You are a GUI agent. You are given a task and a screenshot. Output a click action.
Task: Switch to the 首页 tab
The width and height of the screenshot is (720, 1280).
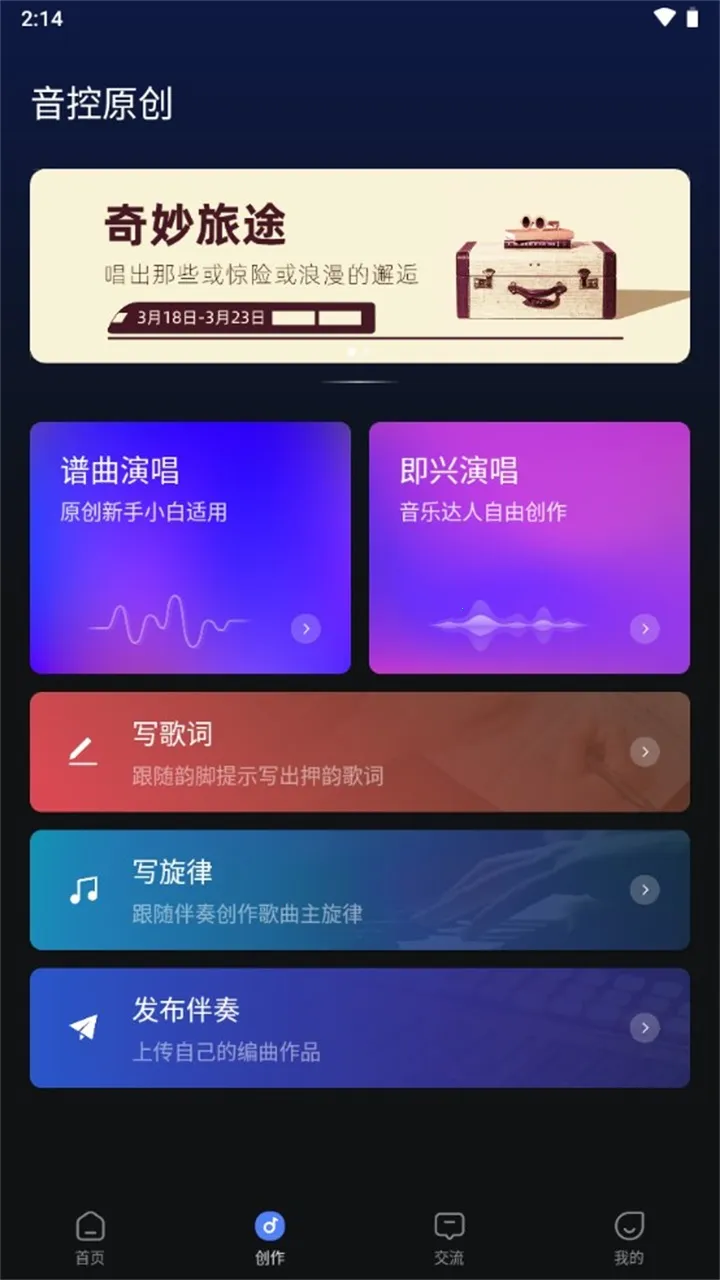[x=90, y=1238]
